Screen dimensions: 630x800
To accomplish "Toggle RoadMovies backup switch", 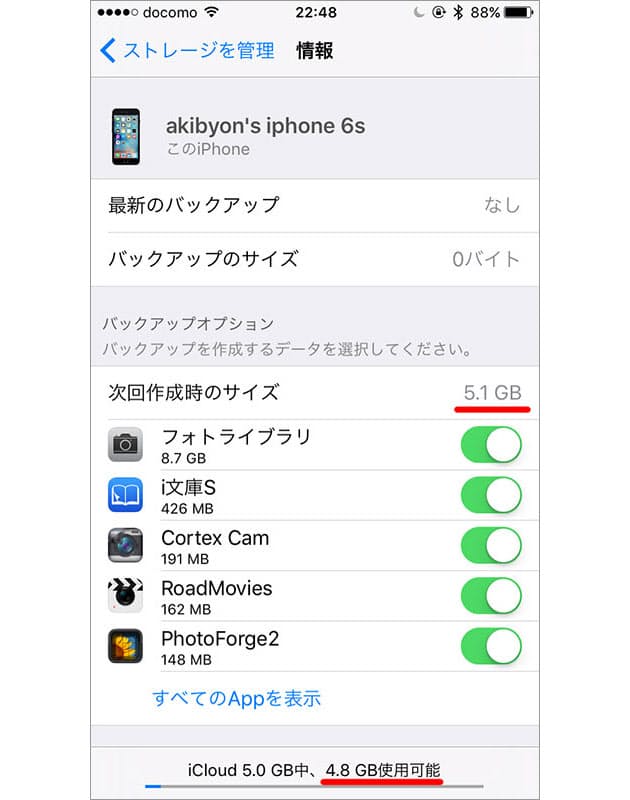I will (x=491, y=596).
